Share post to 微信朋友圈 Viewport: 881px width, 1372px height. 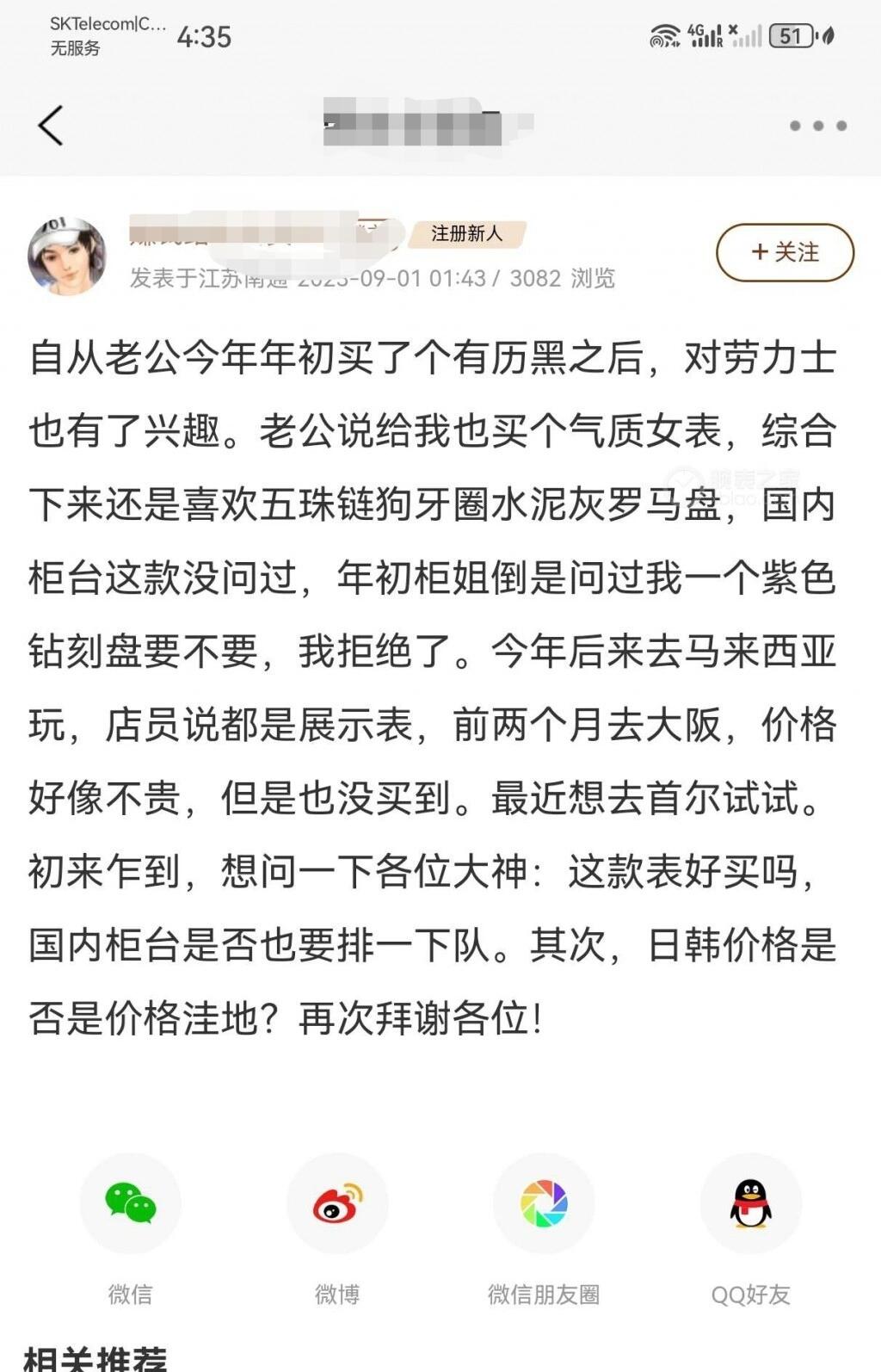(x=544, y=1203)
